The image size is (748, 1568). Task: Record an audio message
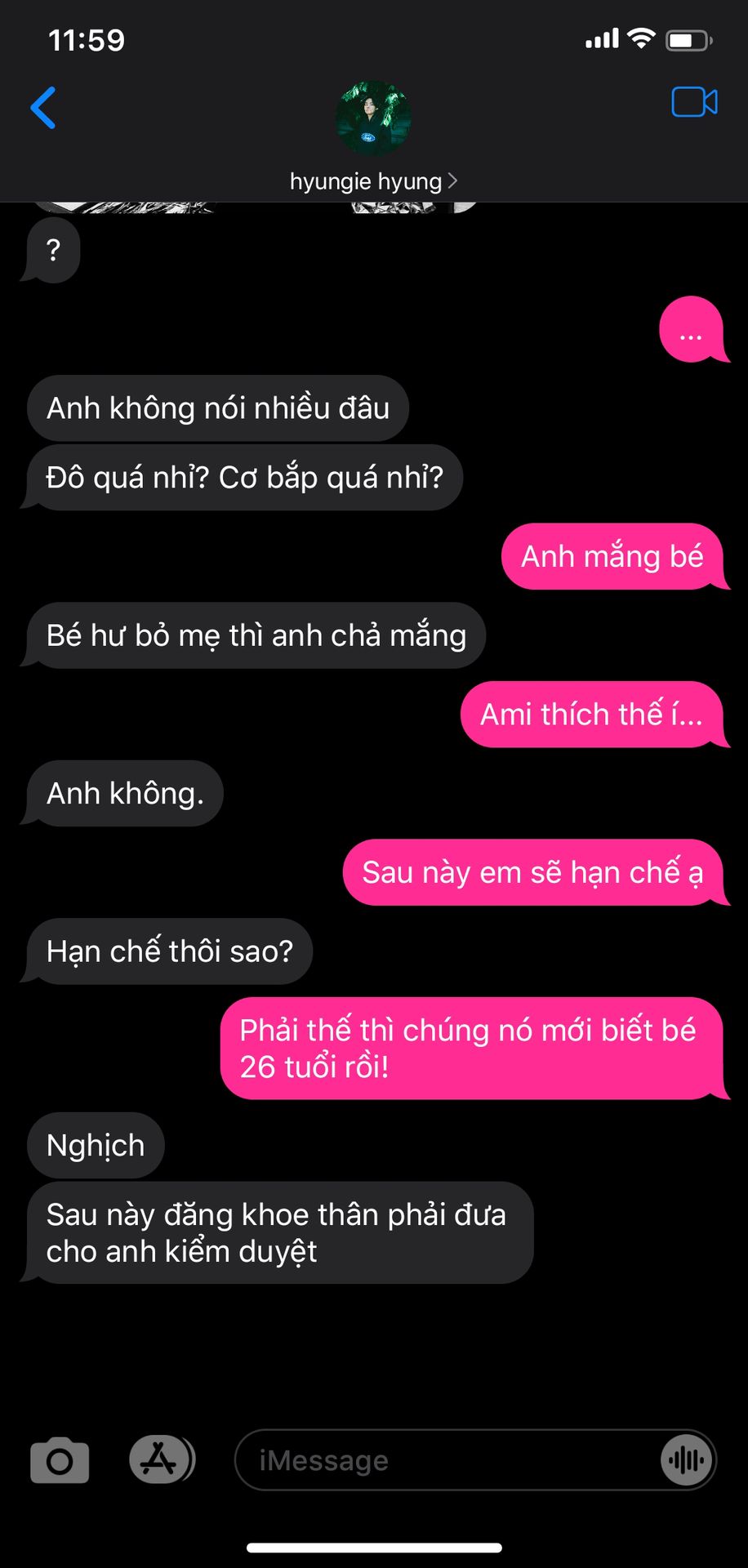click(x=687, y=1460)
